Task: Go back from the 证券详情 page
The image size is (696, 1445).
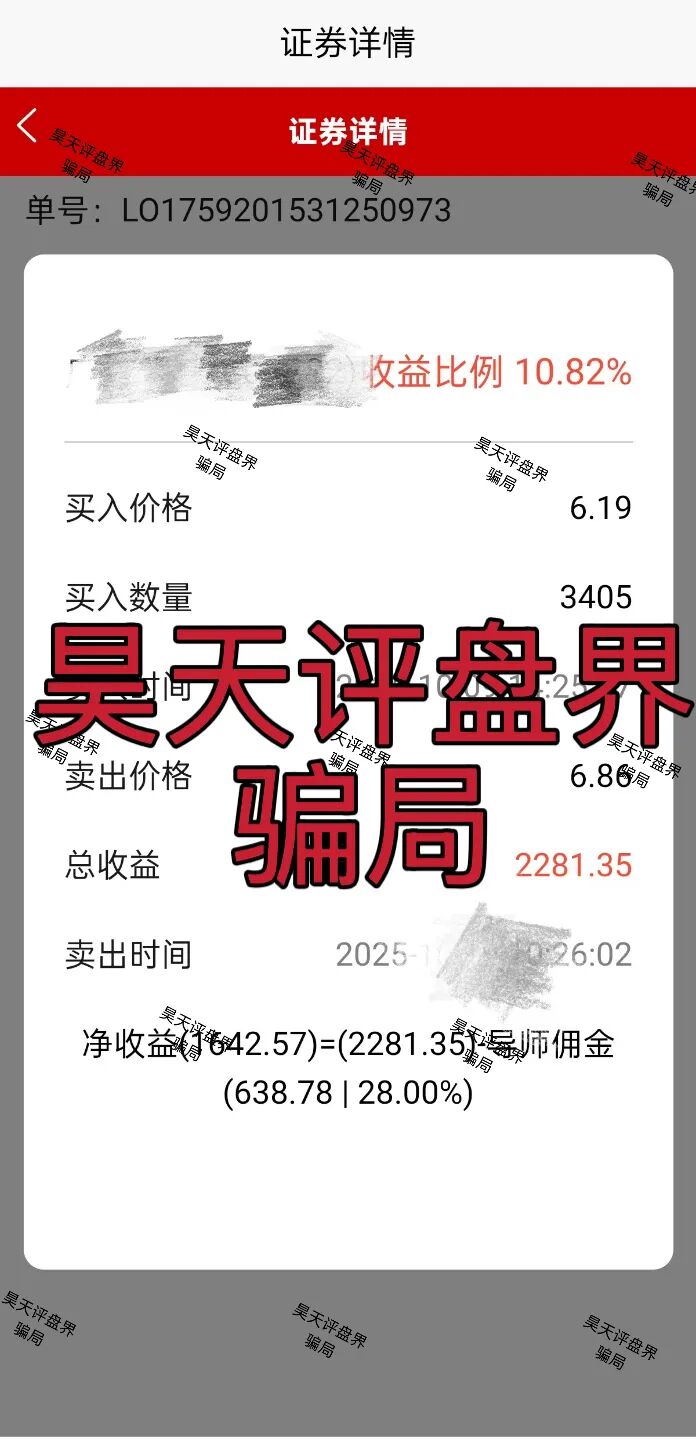Action: coord(27,127)
